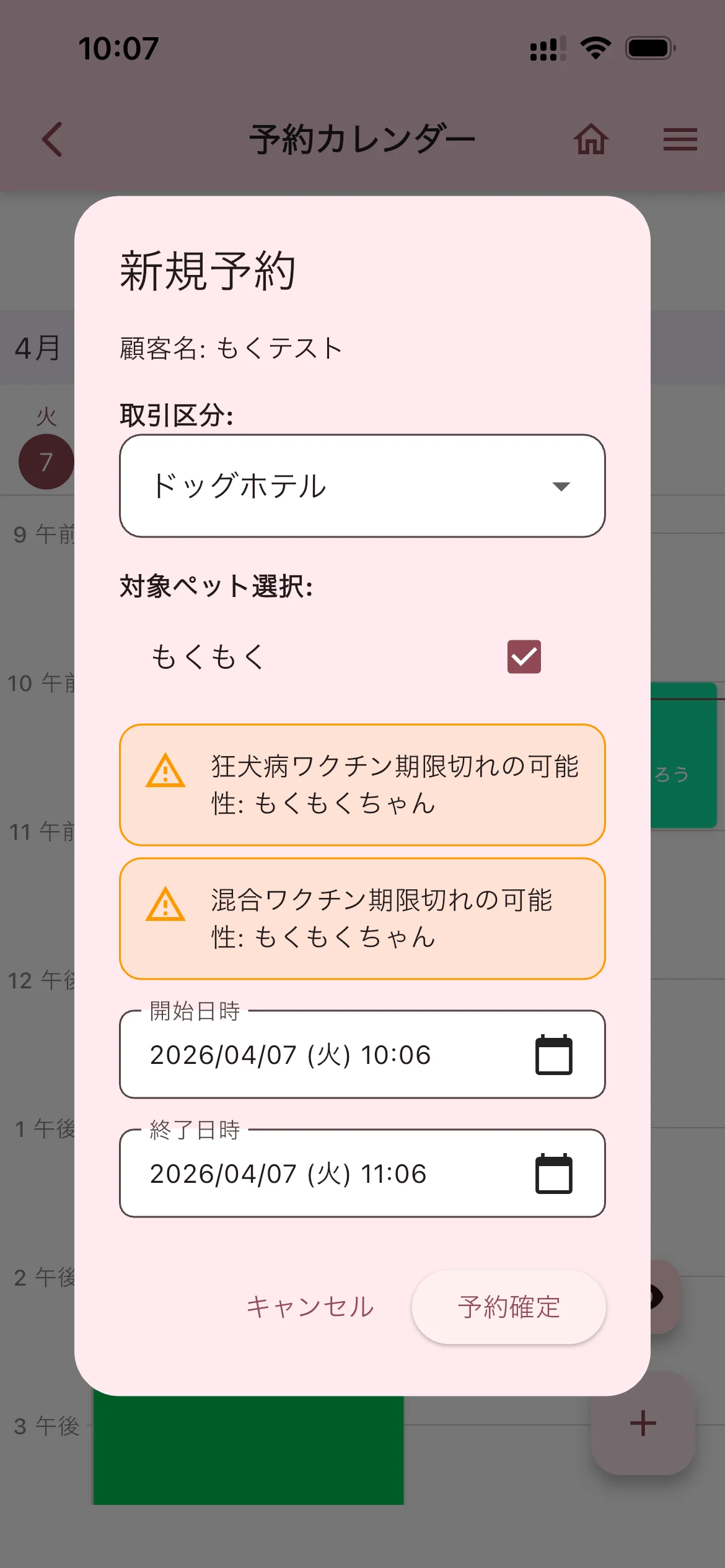Viewport: 725px width, 1568px height.
Task: Confirm the booking with 予約確定
Action: click(x=509, y=1307)
